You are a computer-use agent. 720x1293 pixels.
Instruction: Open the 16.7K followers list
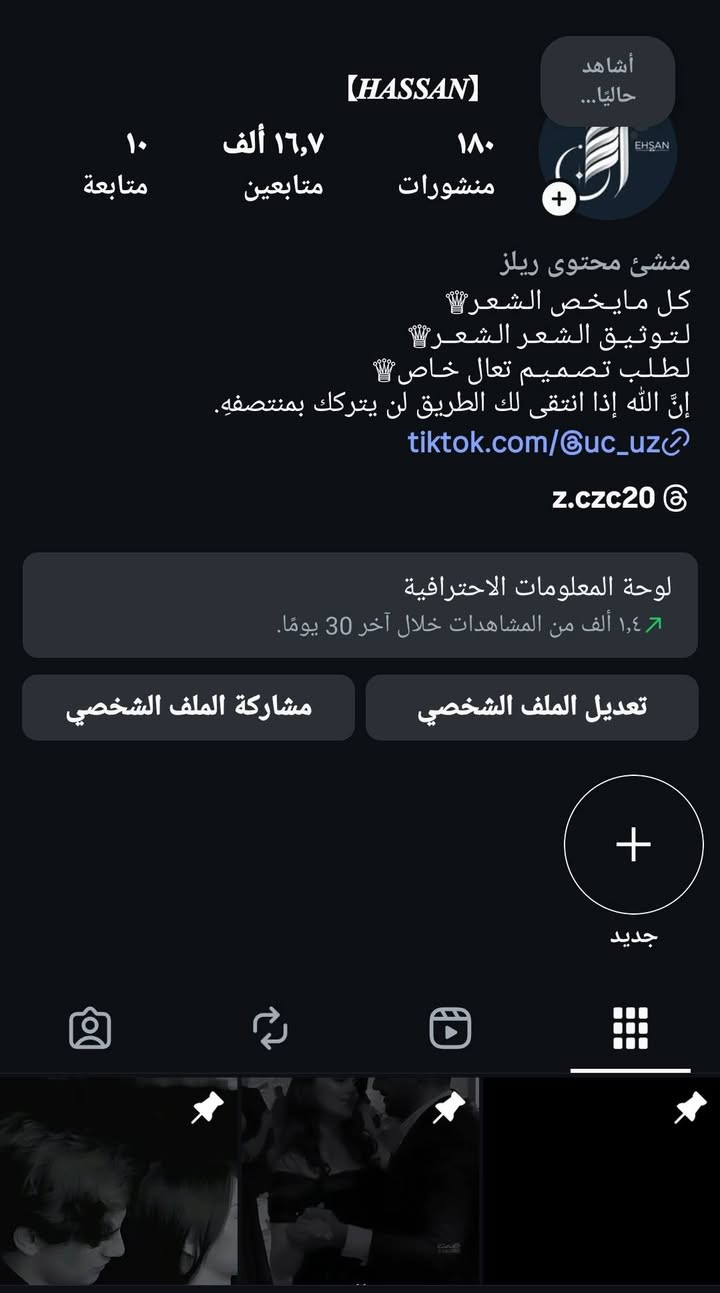click(274, 165)
